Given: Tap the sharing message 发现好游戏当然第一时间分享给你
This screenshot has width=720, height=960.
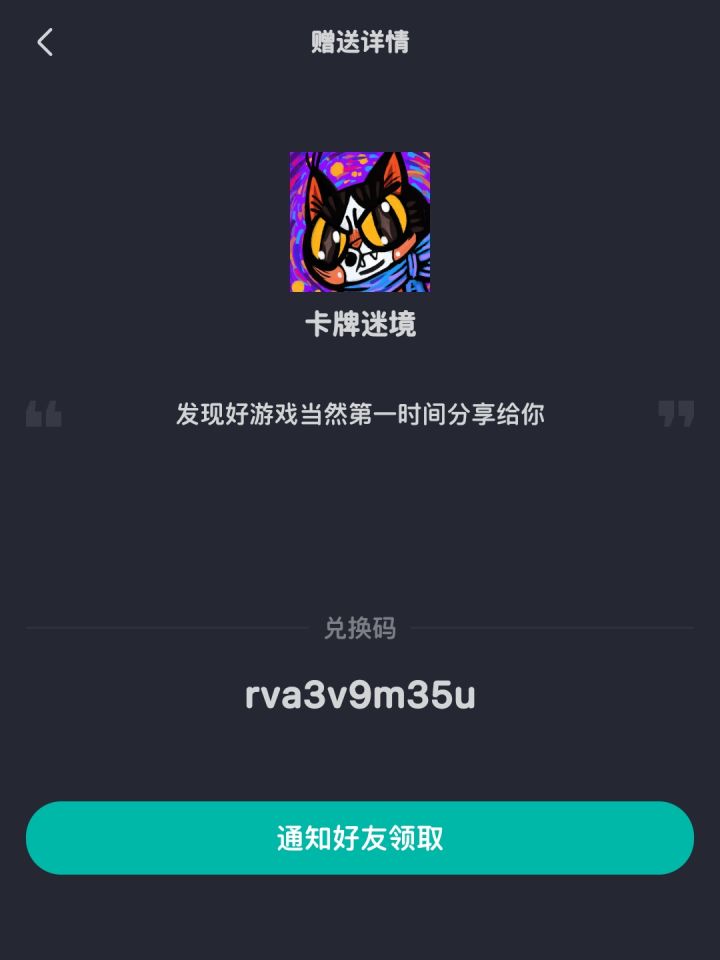Looking at the screenshot, I should click(360, 413).
